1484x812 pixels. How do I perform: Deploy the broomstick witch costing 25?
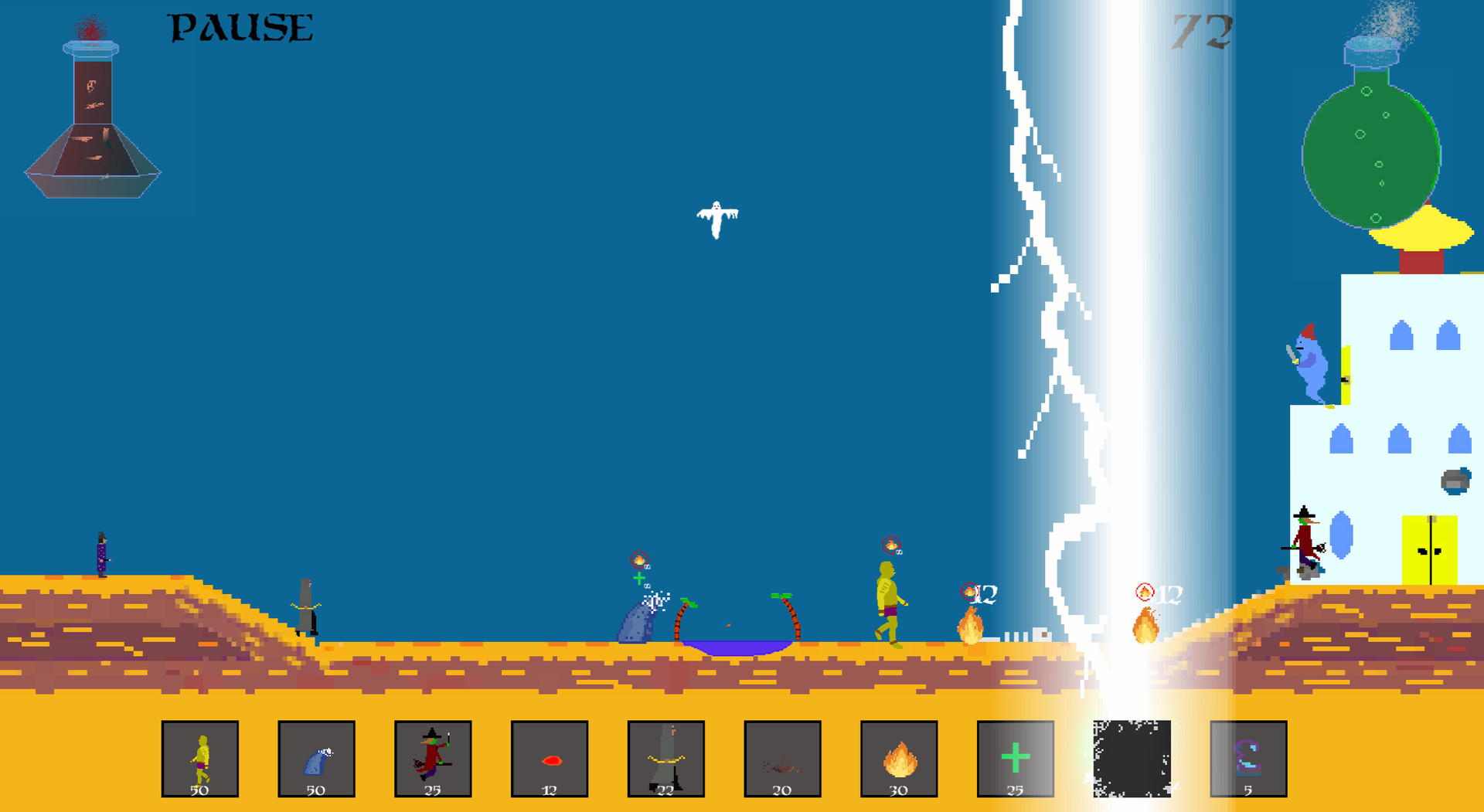click(x=433, y=759)
